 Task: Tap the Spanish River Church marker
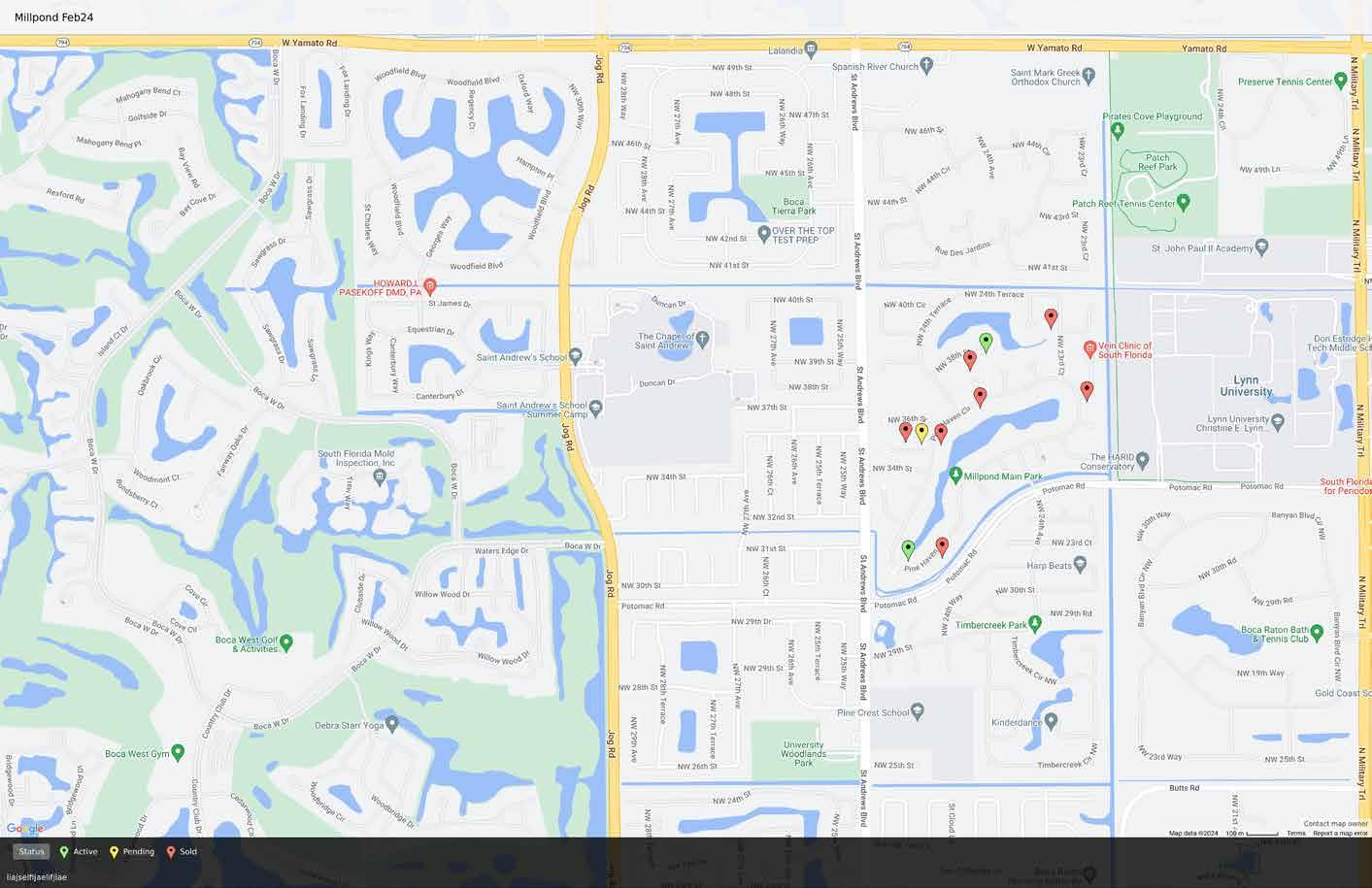(926, 66)
